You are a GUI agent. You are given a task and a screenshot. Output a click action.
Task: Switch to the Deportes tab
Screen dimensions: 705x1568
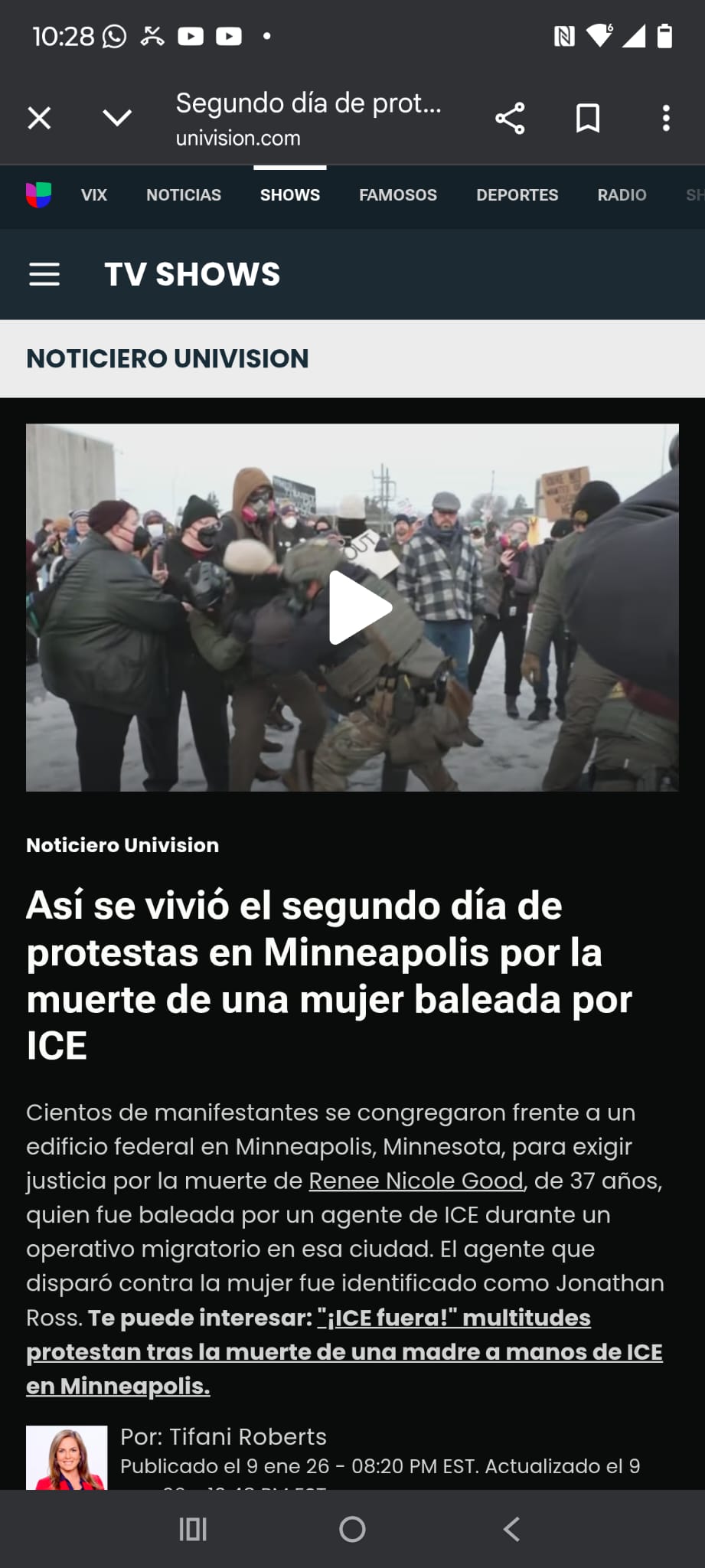pos(517,195)
